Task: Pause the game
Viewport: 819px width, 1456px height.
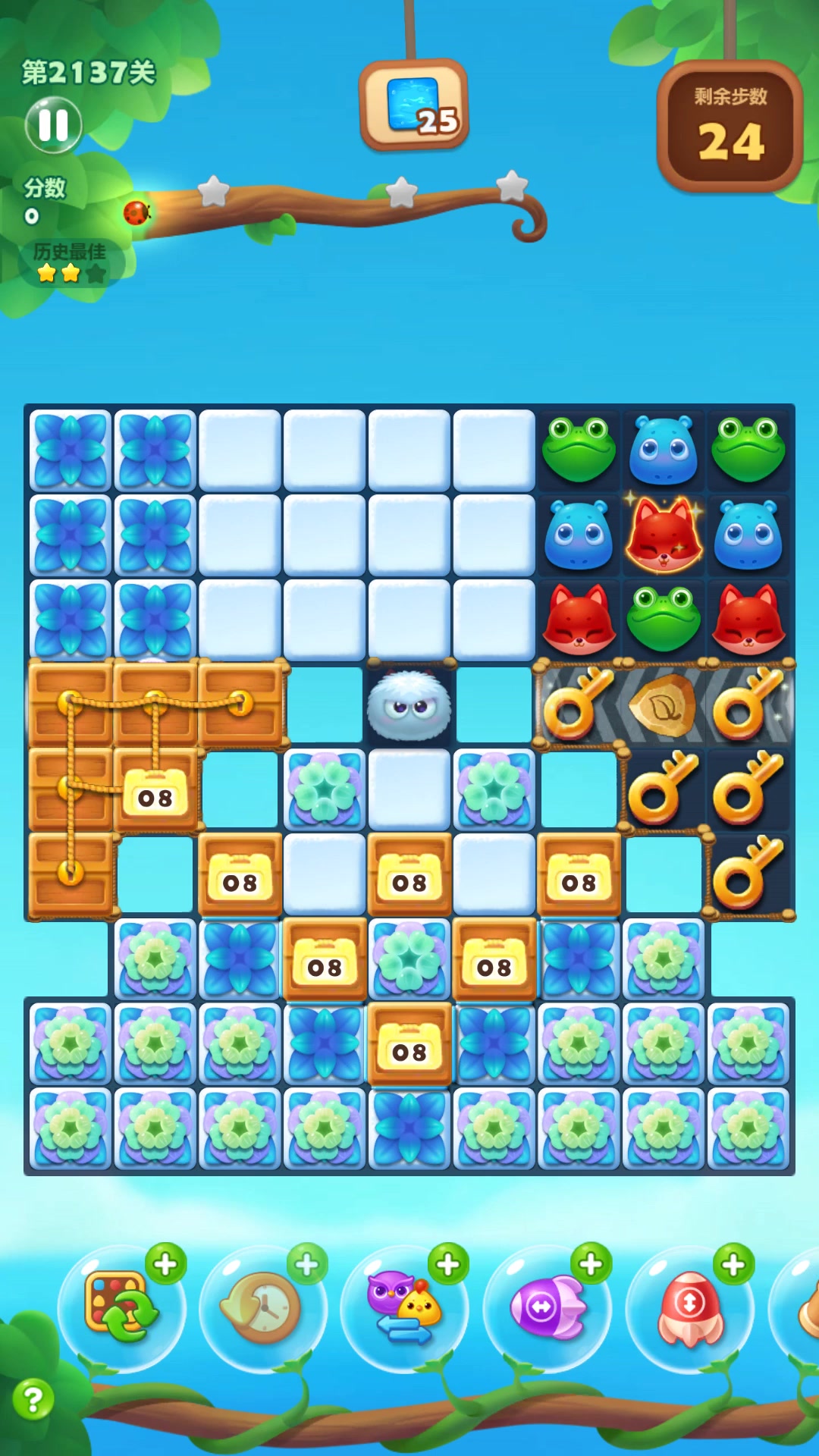Action: [x=53, y=125]
